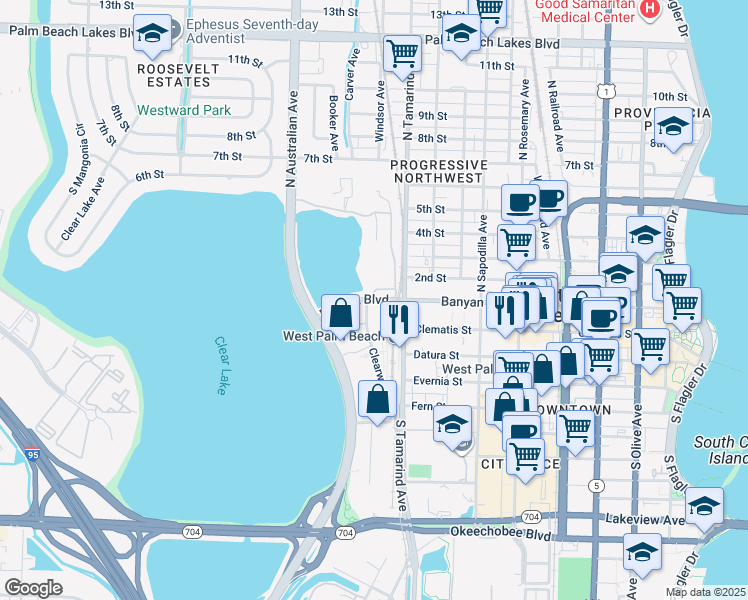The width and height of the screenshot is (748, 600).
Task: Select the school marker near 10th St
Action: click(x=675, y=126)
